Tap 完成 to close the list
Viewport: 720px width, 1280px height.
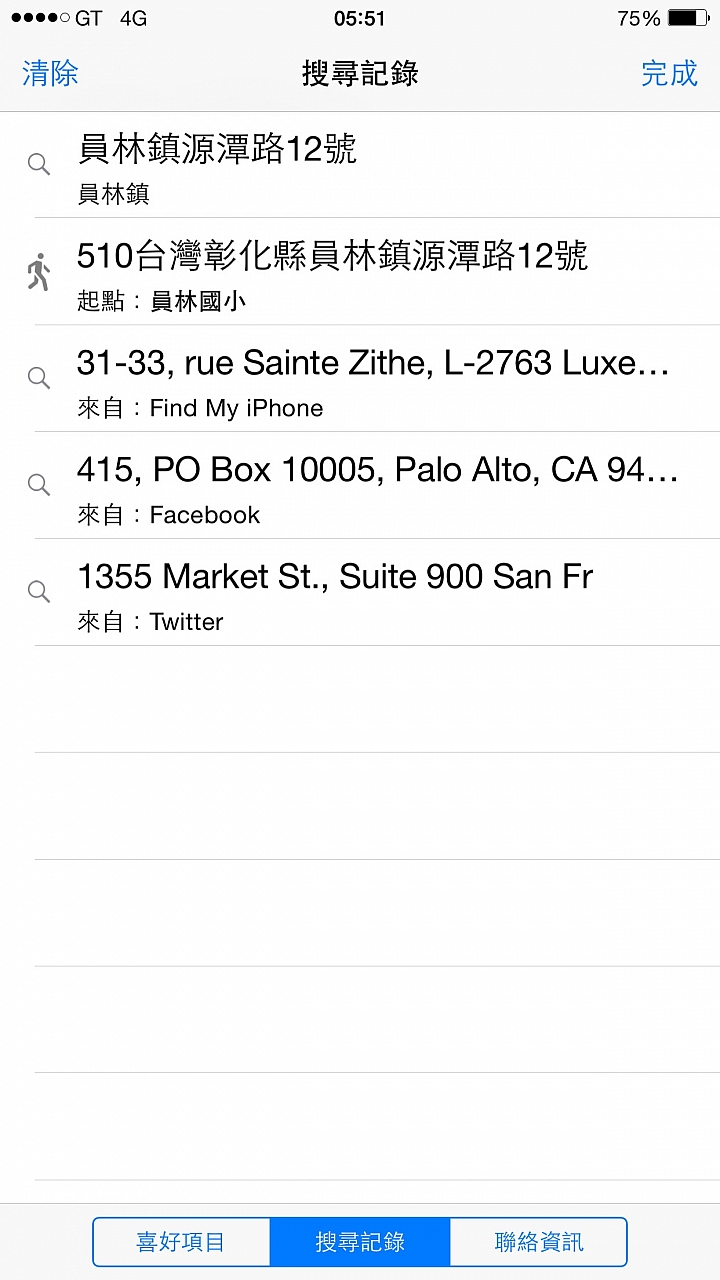point(669,73)
